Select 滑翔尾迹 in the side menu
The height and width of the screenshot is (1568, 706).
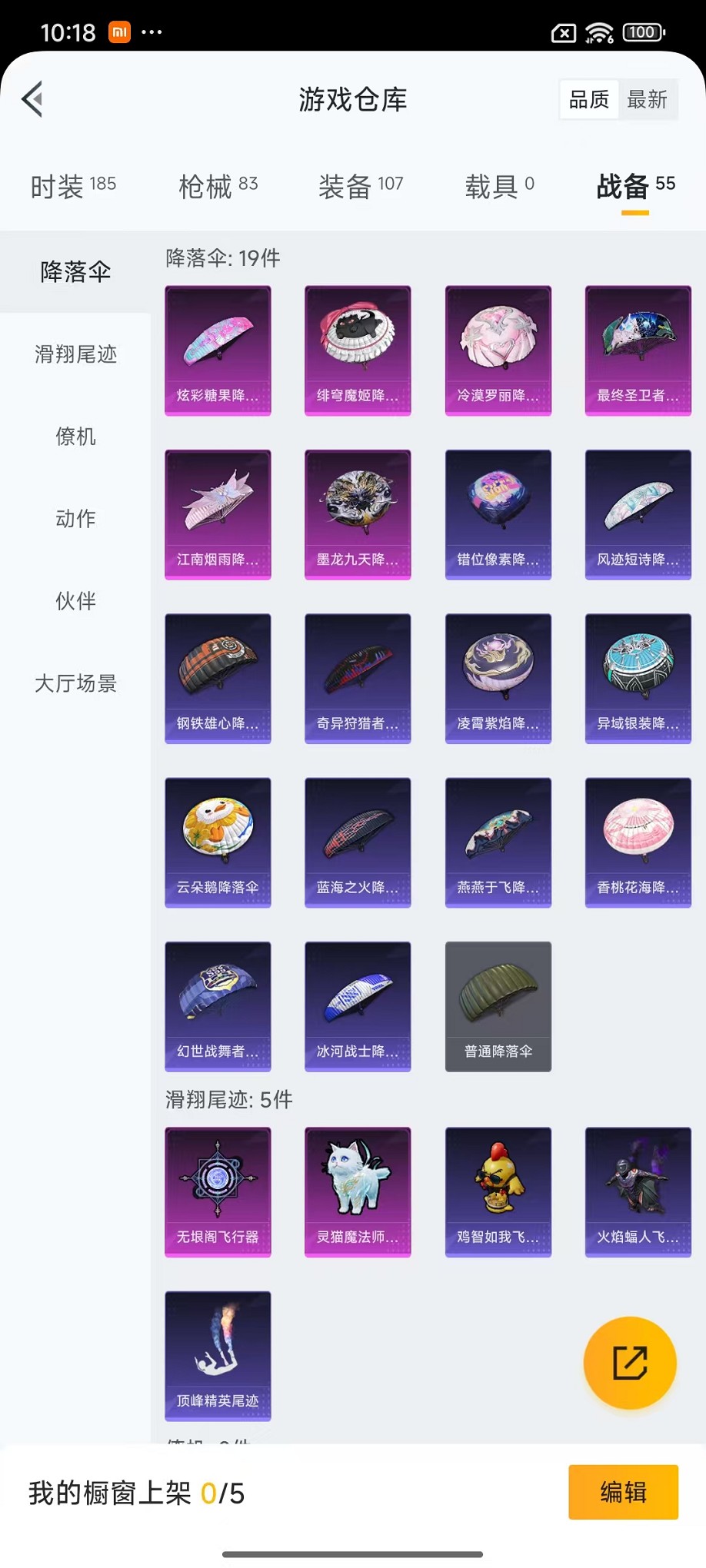[75, 354]
